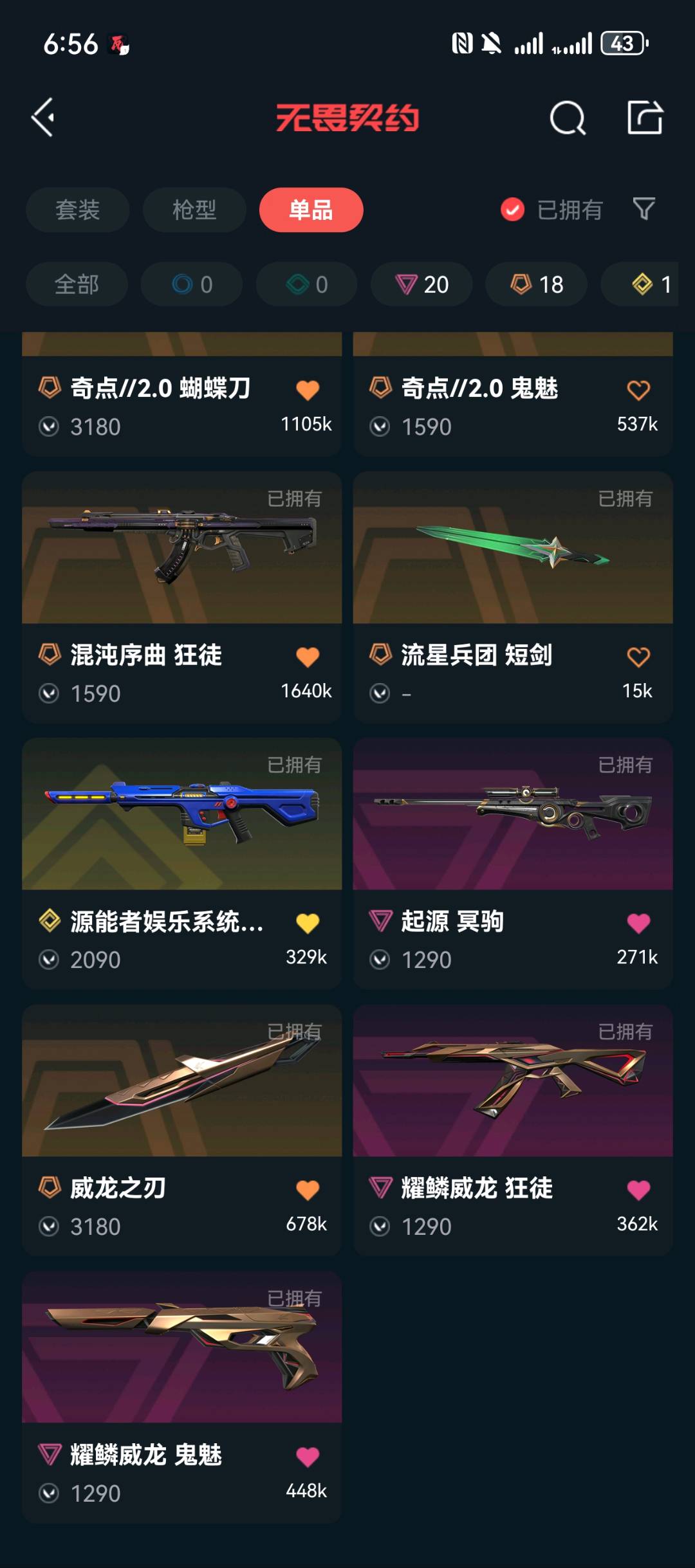695x1568 pixels.
Task: Unlike the 威龙之刃 heart icon
Action: [308, 1190]
